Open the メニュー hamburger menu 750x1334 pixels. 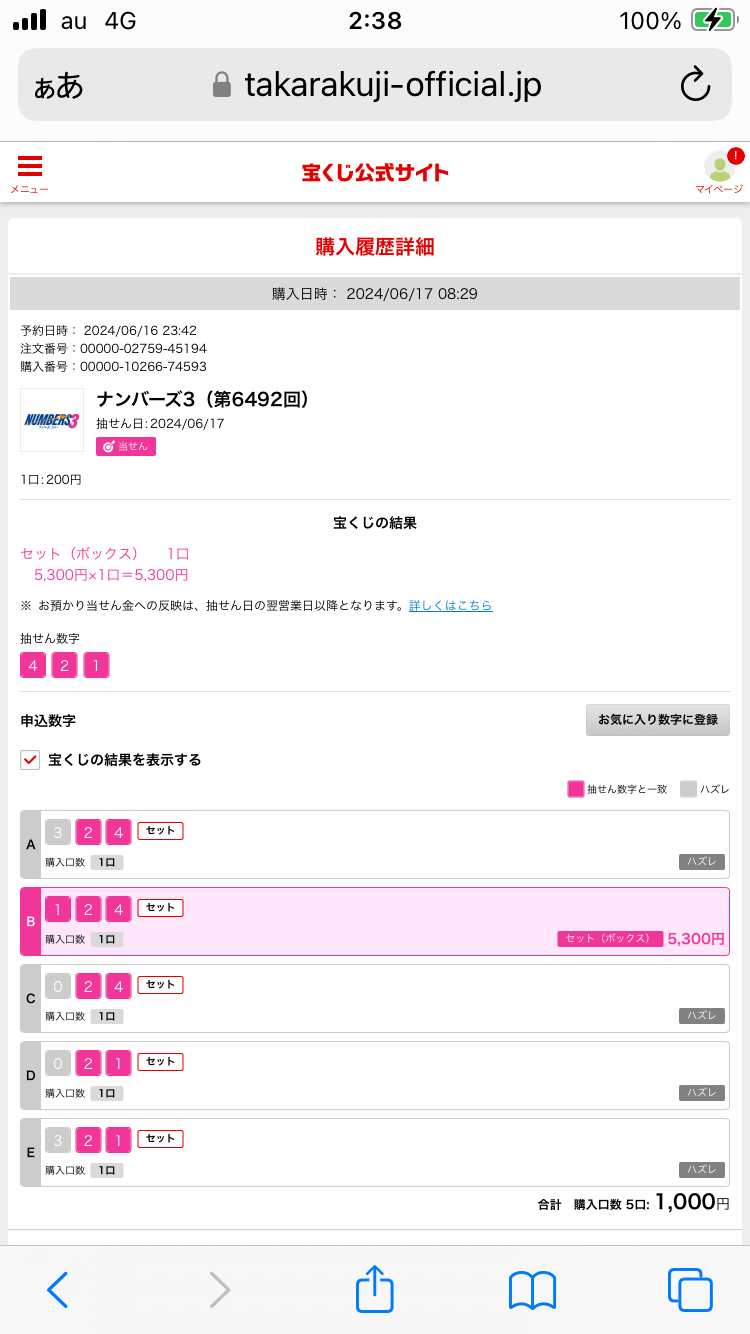click(x=30, y=173)
